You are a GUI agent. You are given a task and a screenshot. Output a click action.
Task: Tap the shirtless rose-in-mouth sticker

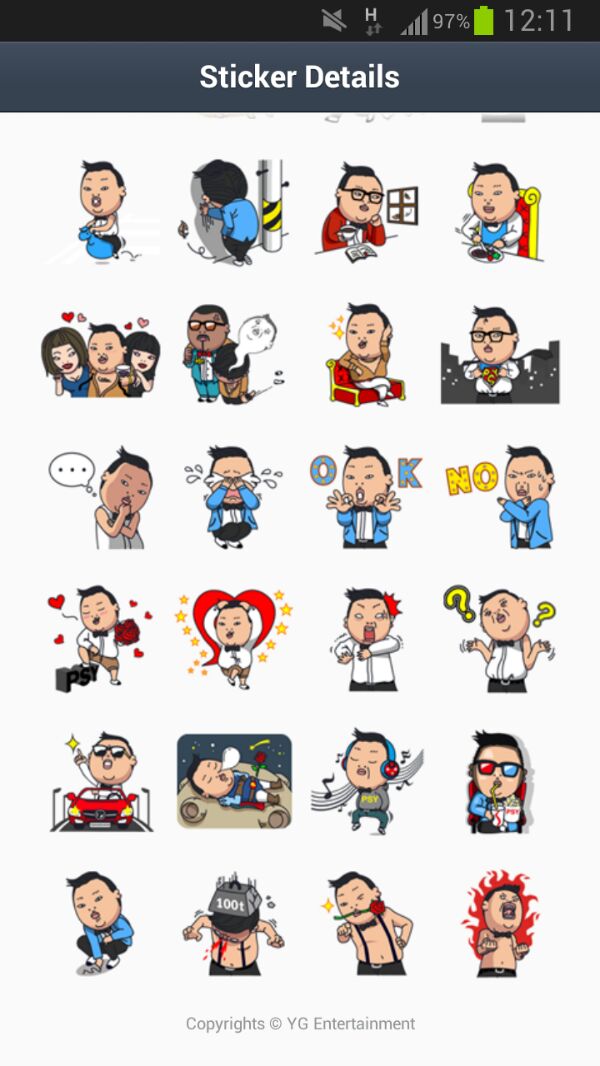[x=365, y=922]
